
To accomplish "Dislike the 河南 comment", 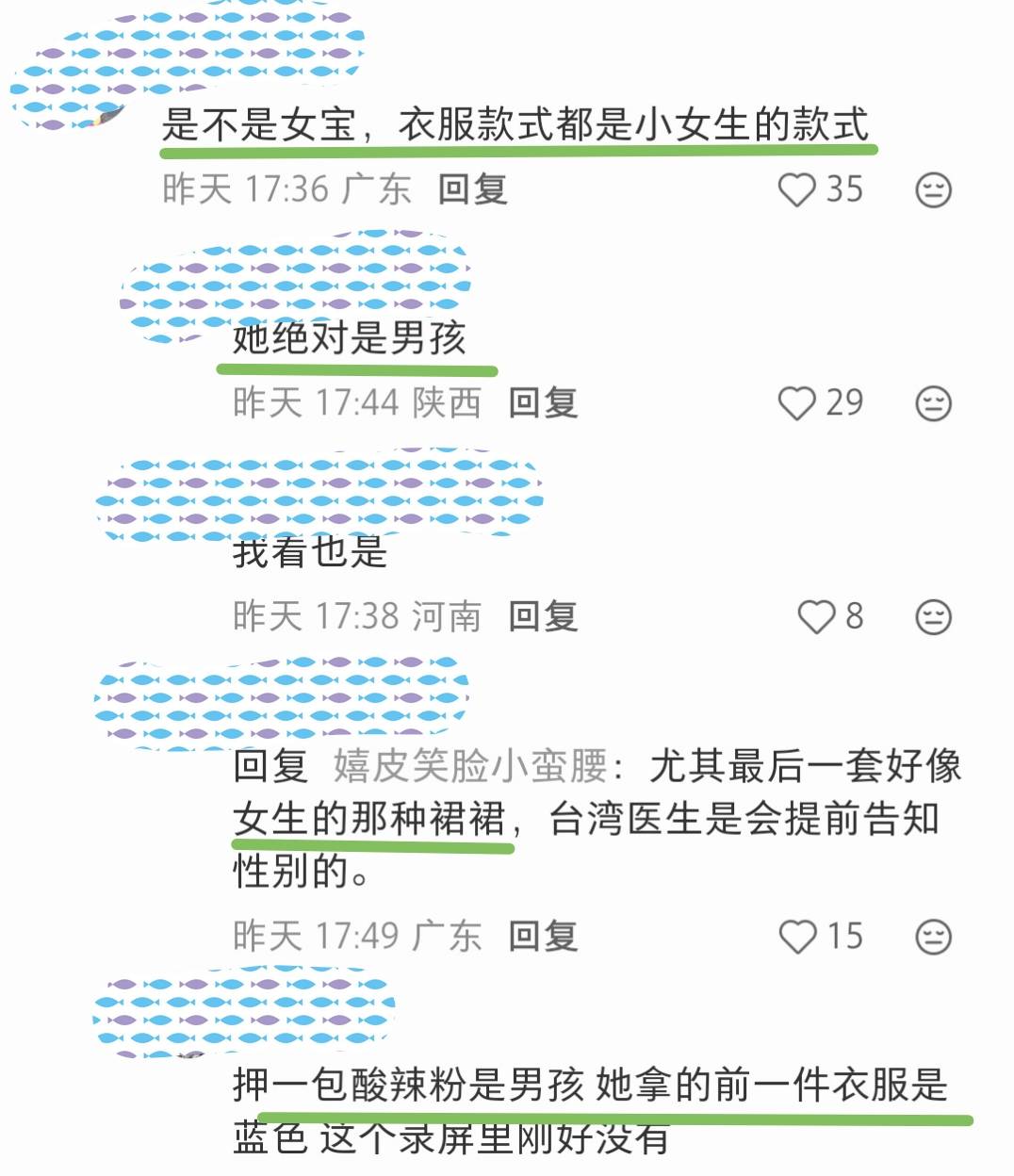I will coord(933,618).
